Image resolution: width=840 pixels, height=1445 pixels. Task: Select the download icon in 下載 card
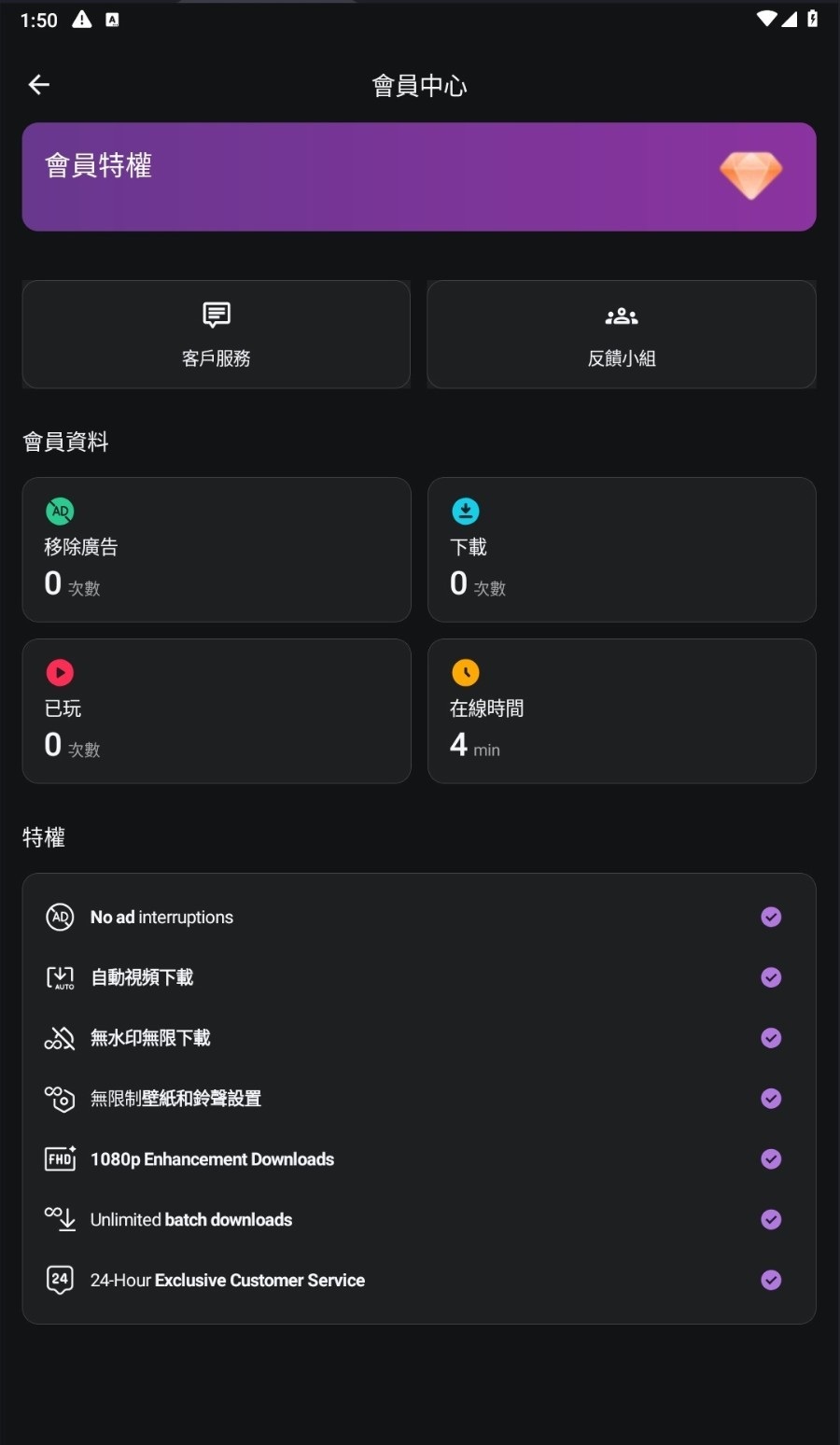[x=465, y=511]
